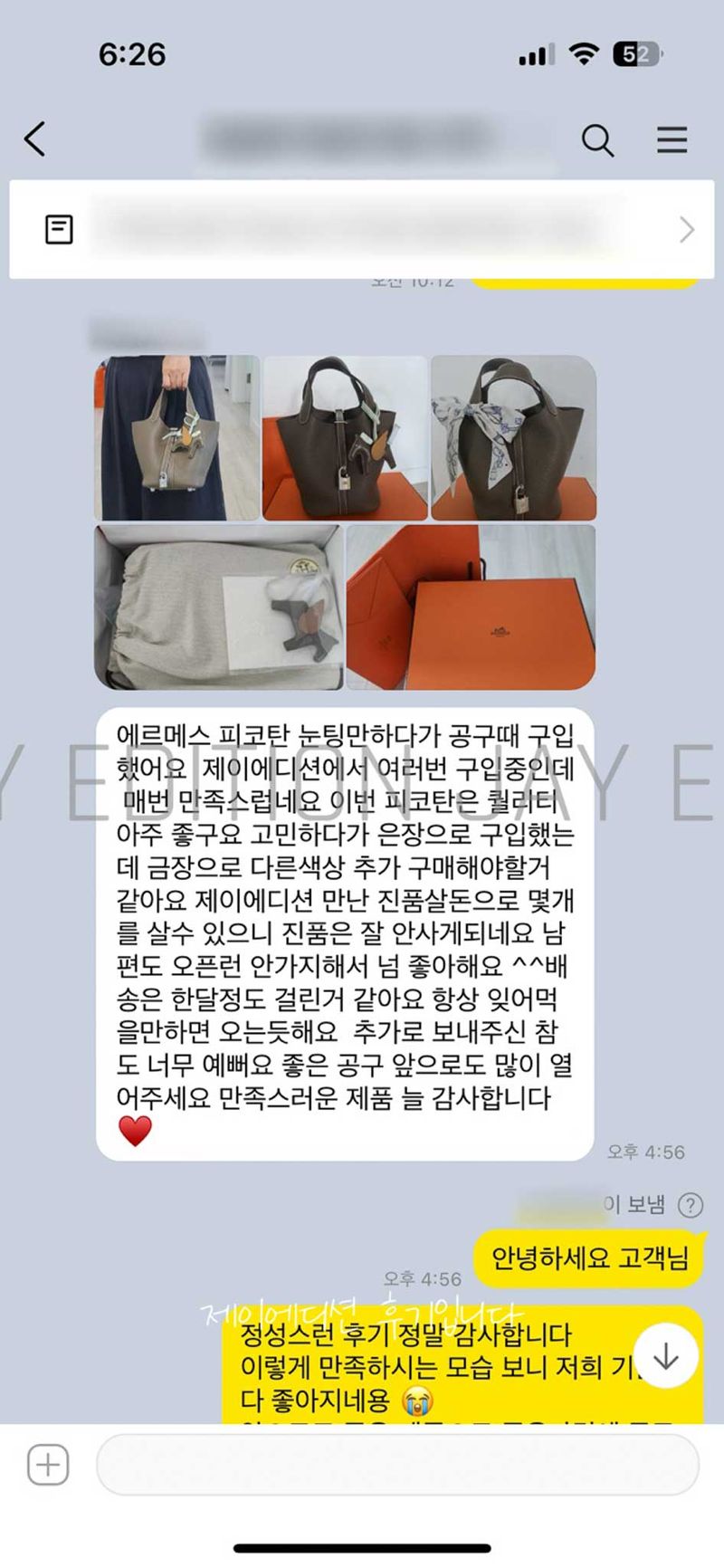
Task: View photo of person holding the bag
Action: (177, 438)
